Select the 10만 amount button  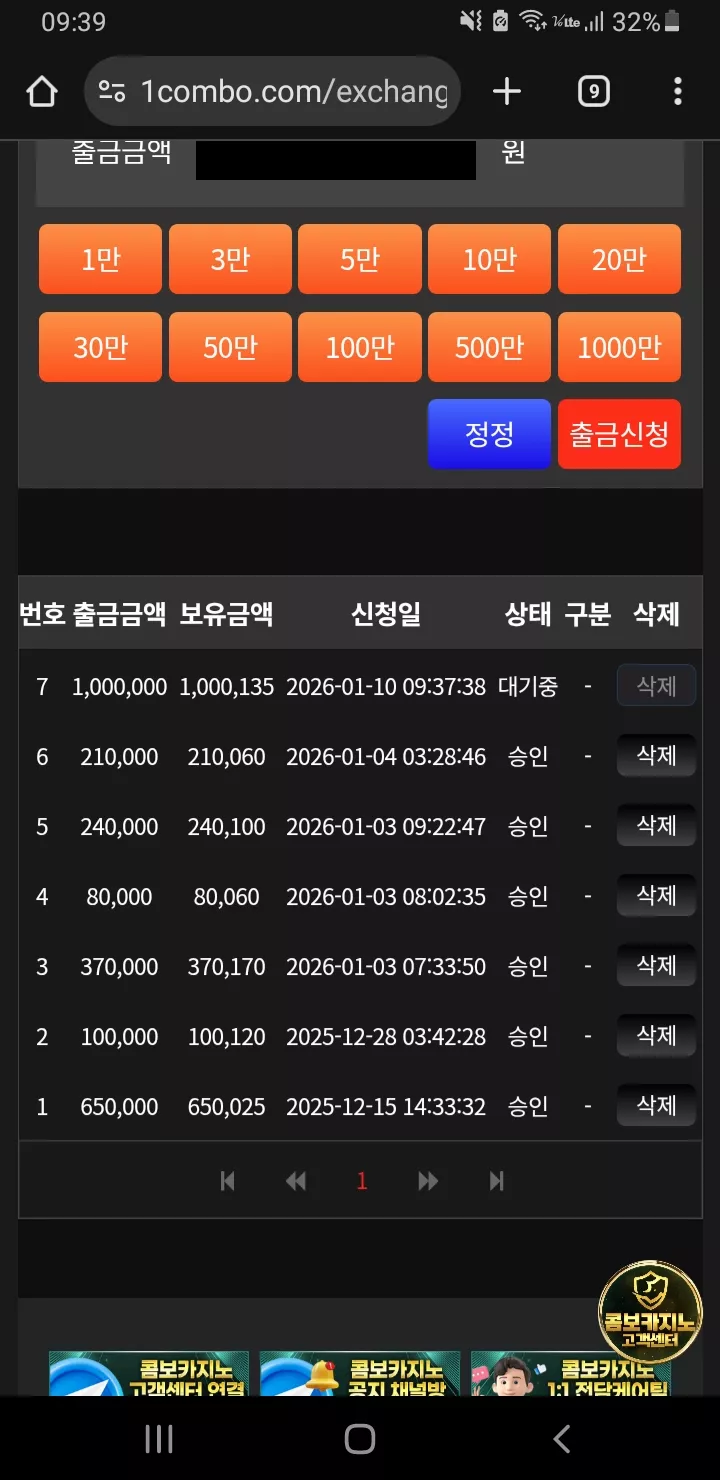pyautogui.click(x=489, y=259)
